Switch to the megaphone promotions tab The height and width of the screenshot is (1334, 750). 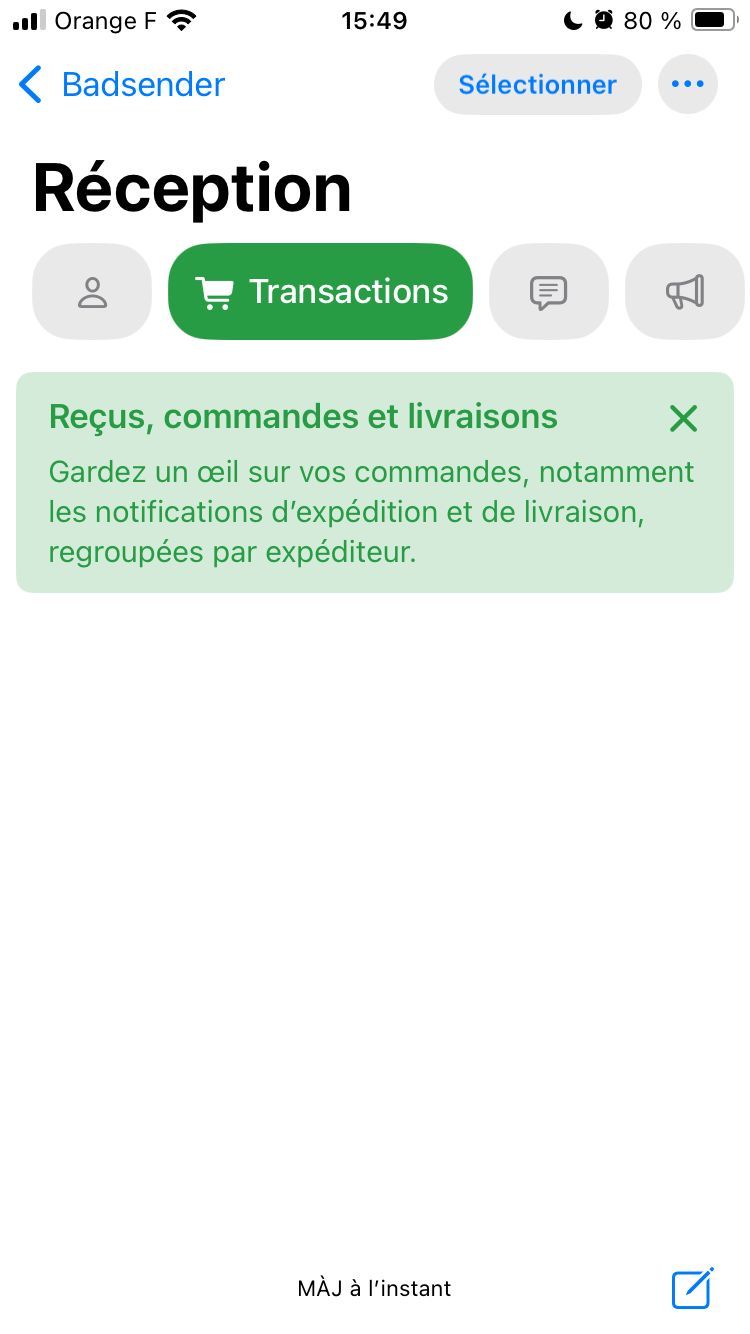[686, 292]
